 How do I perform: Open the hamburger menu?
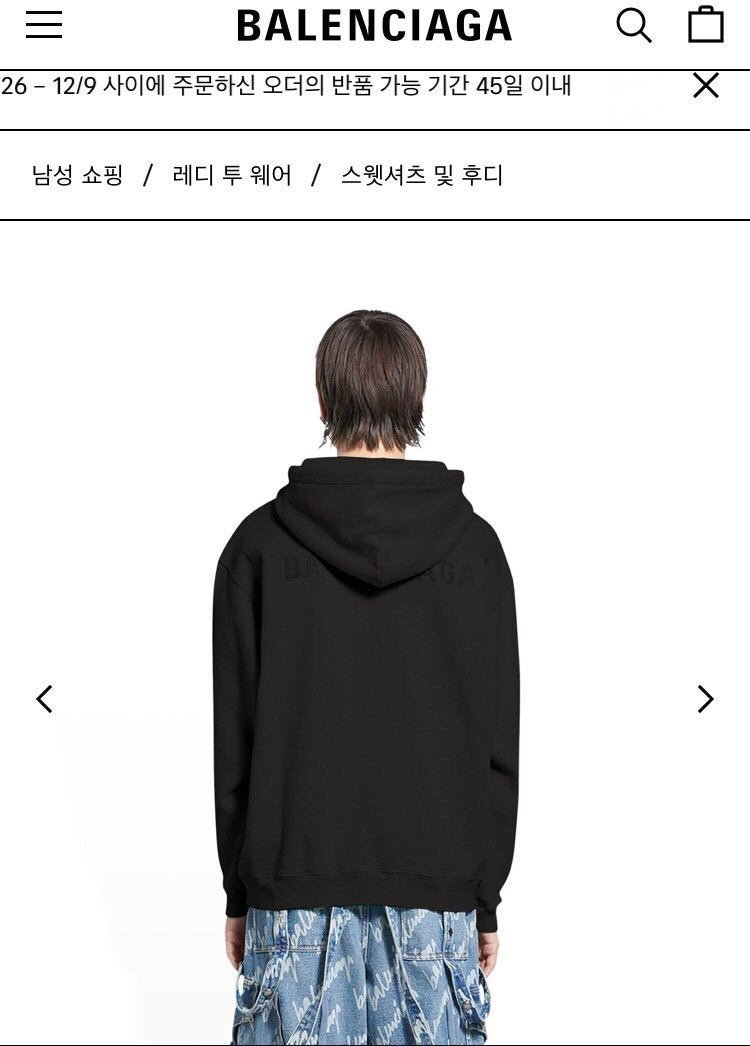(x=44, y=25)
